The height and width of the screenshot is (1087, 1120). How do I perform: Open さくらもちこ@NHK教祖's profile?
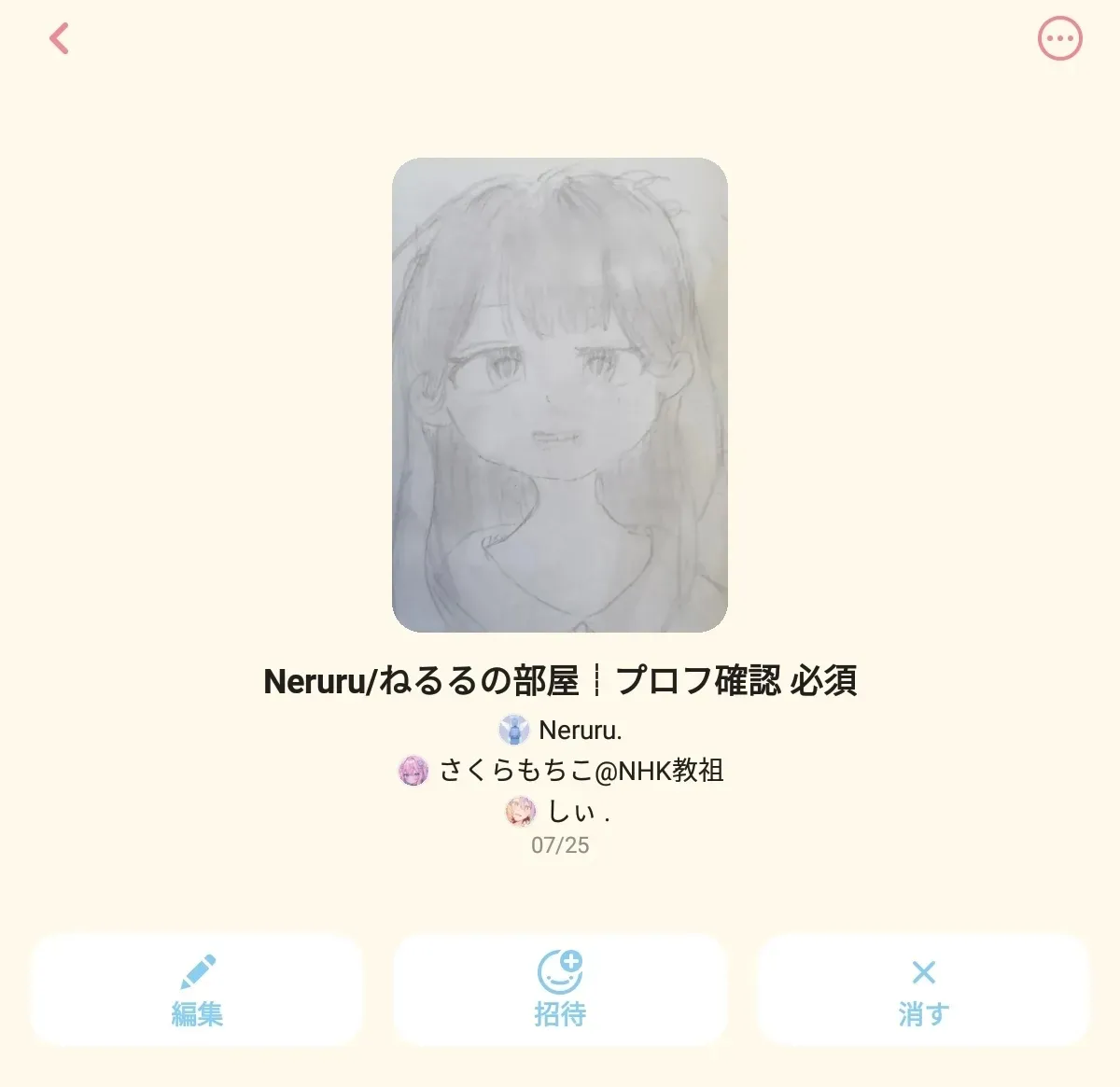pyautogui.click(x=560, y=771)
